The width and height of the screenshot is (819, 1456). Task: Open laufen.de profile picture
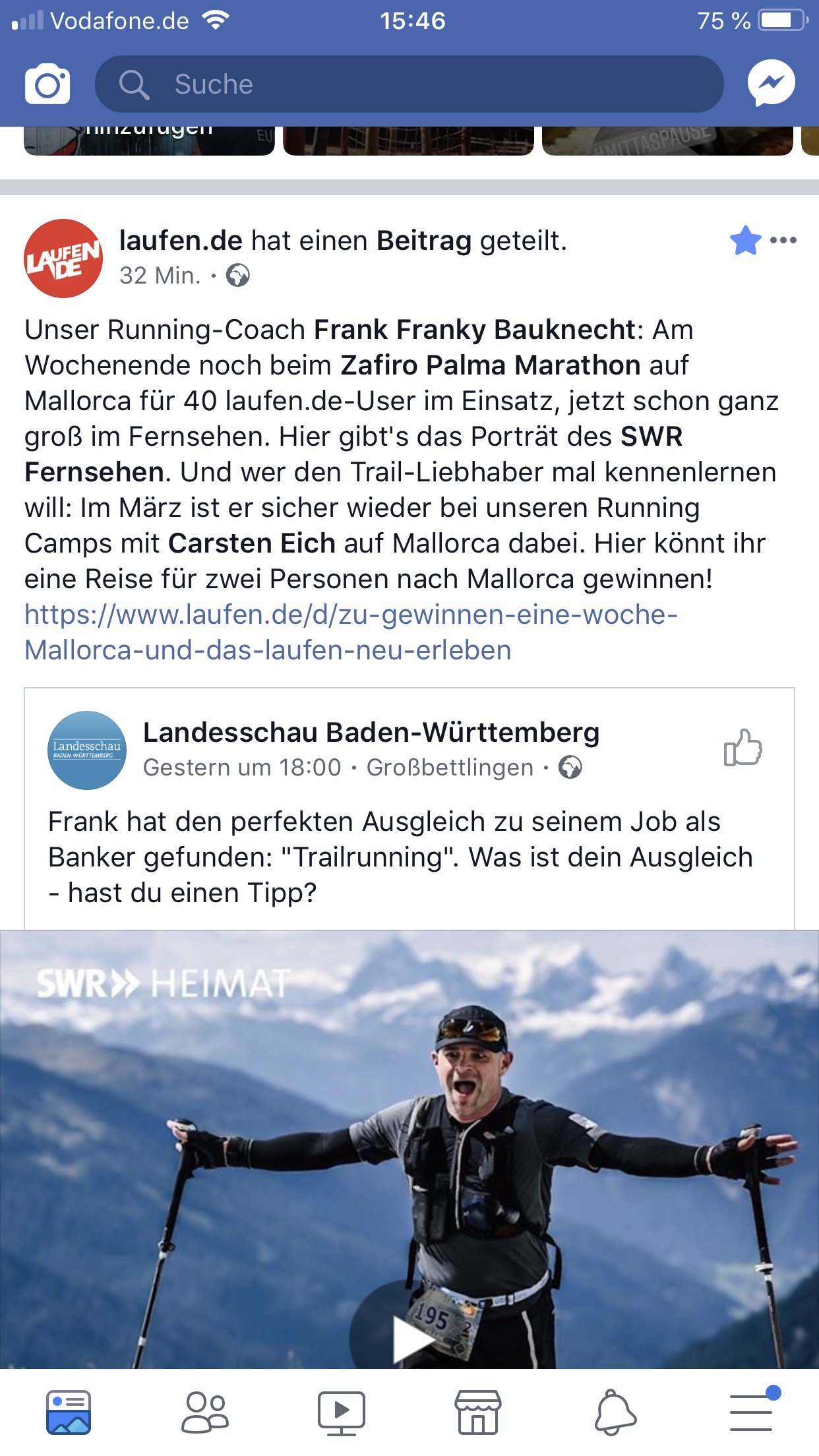(63, 258)
